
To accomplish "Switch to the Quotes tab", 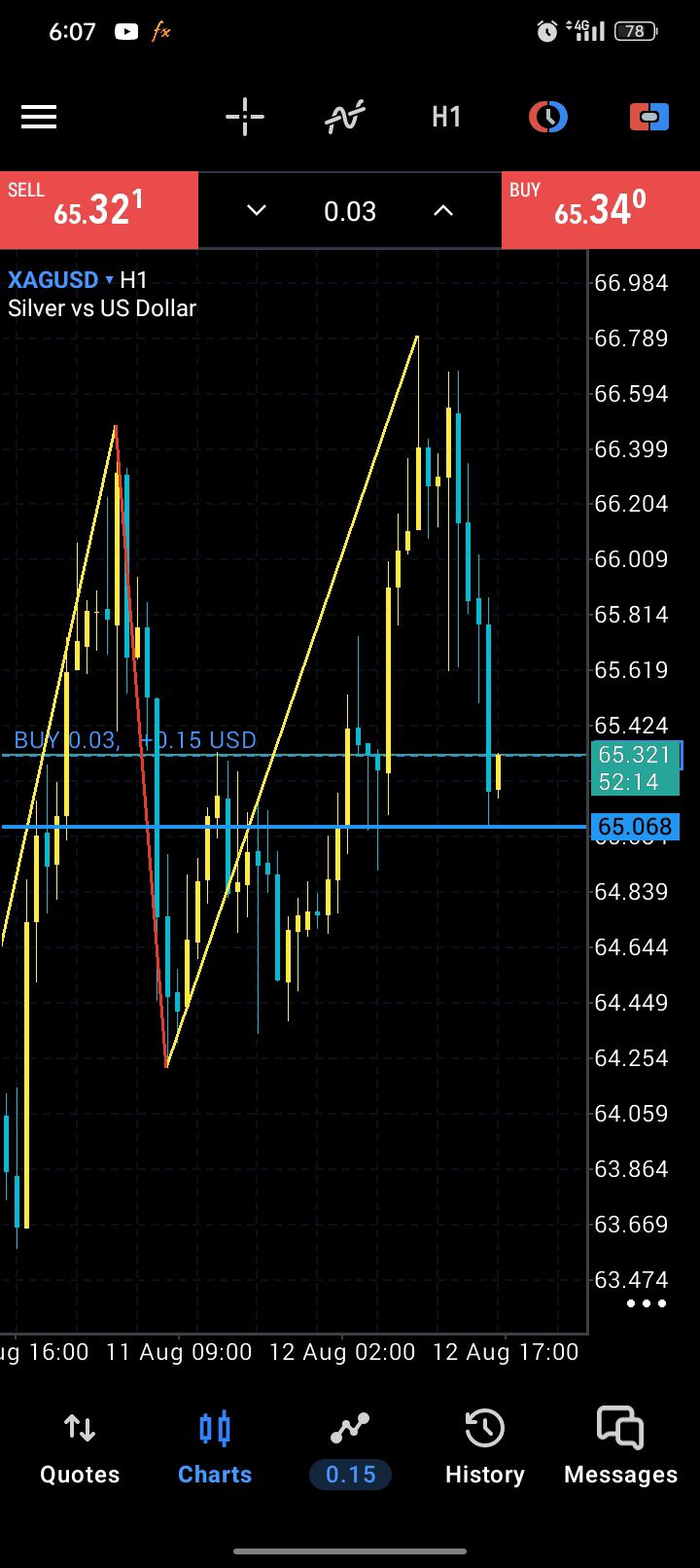I will pos(80,1448).
